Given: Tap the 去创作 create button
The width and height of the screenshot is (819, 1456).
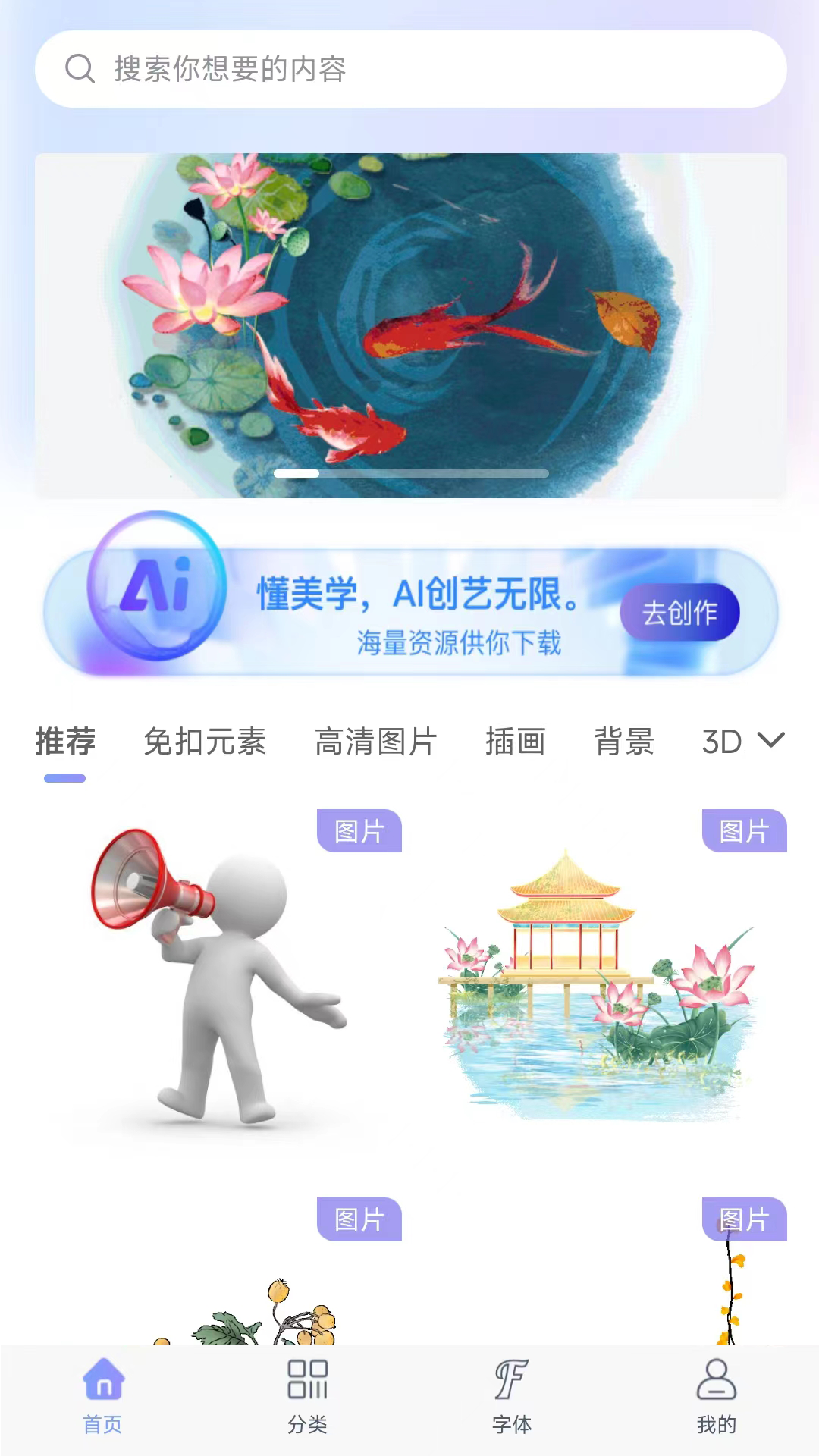Looking at the screenshot, I should (x=679, y=613).
